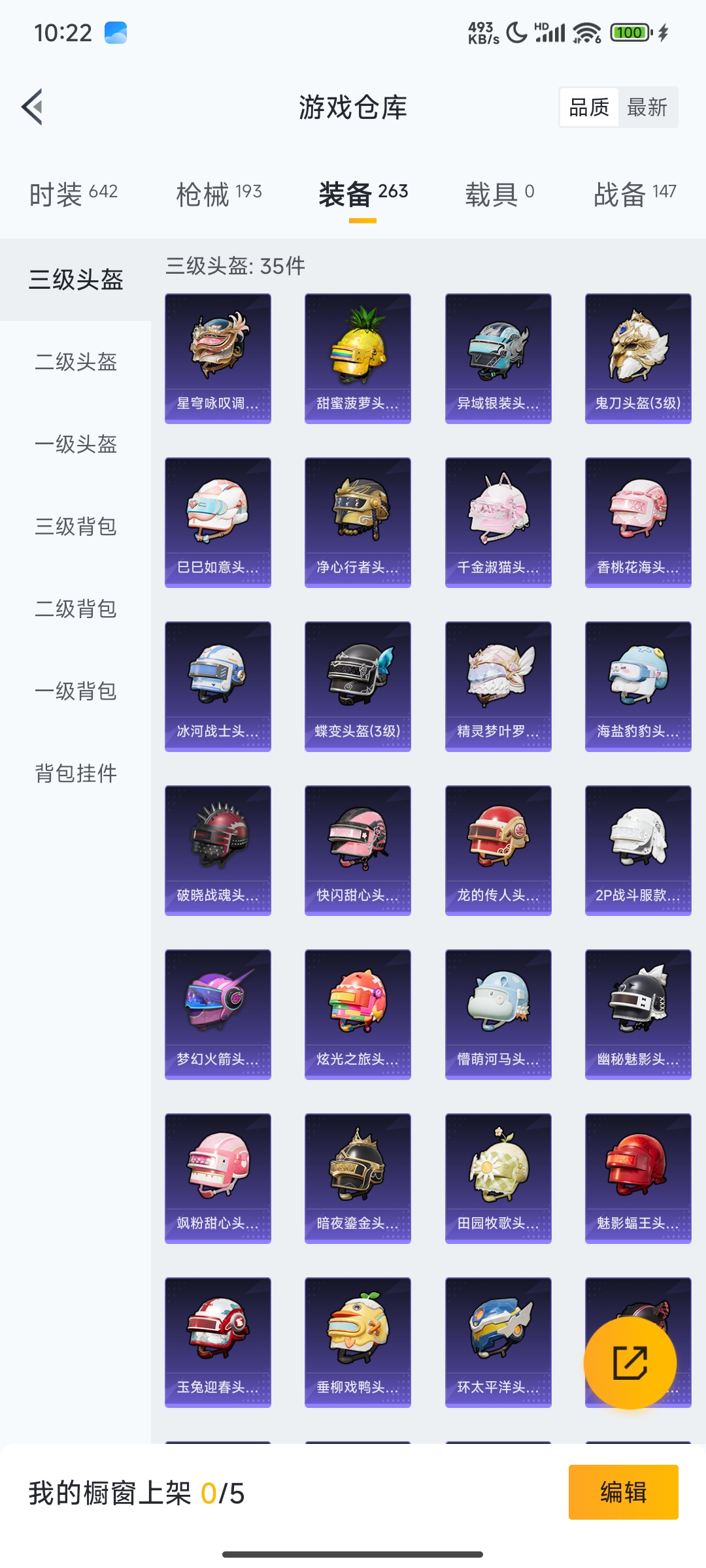Open the 背包挂件 category

(x=76, y=774)
